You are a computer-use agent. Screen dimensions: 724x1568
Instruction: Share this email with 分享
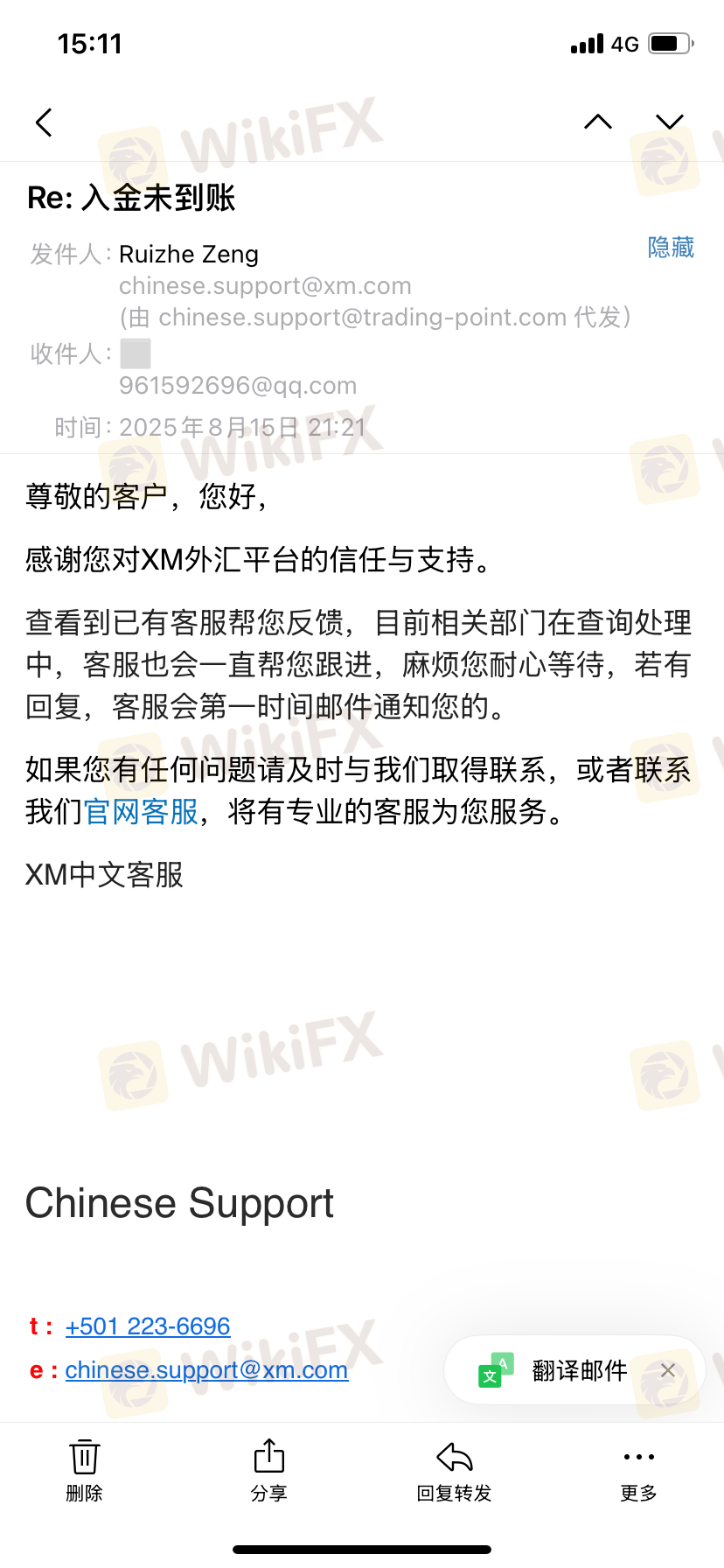tap(269, 1469)
